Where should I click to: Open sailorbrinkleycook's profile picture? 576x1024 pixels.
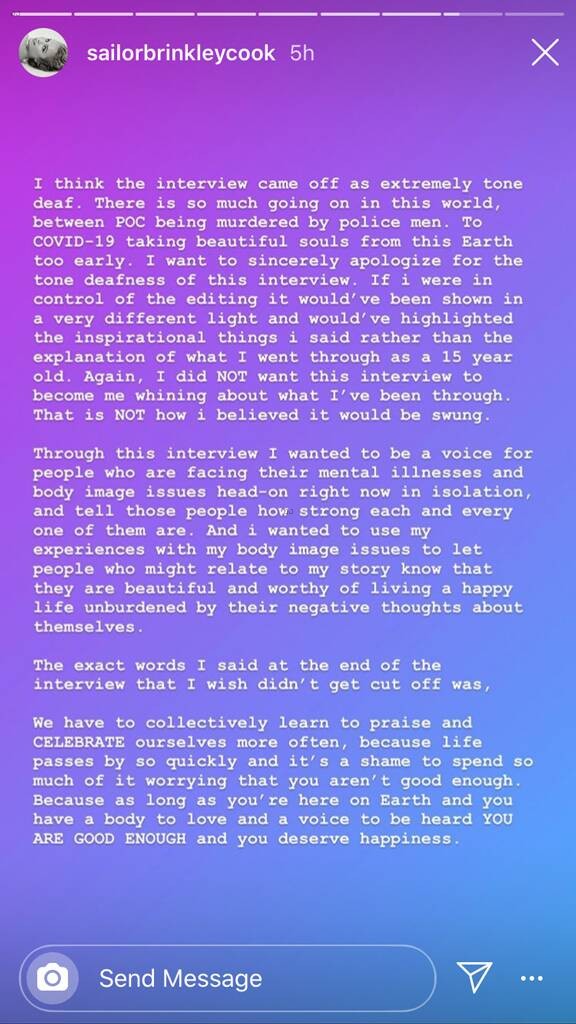pyautogui.click(x=43, y=53)
